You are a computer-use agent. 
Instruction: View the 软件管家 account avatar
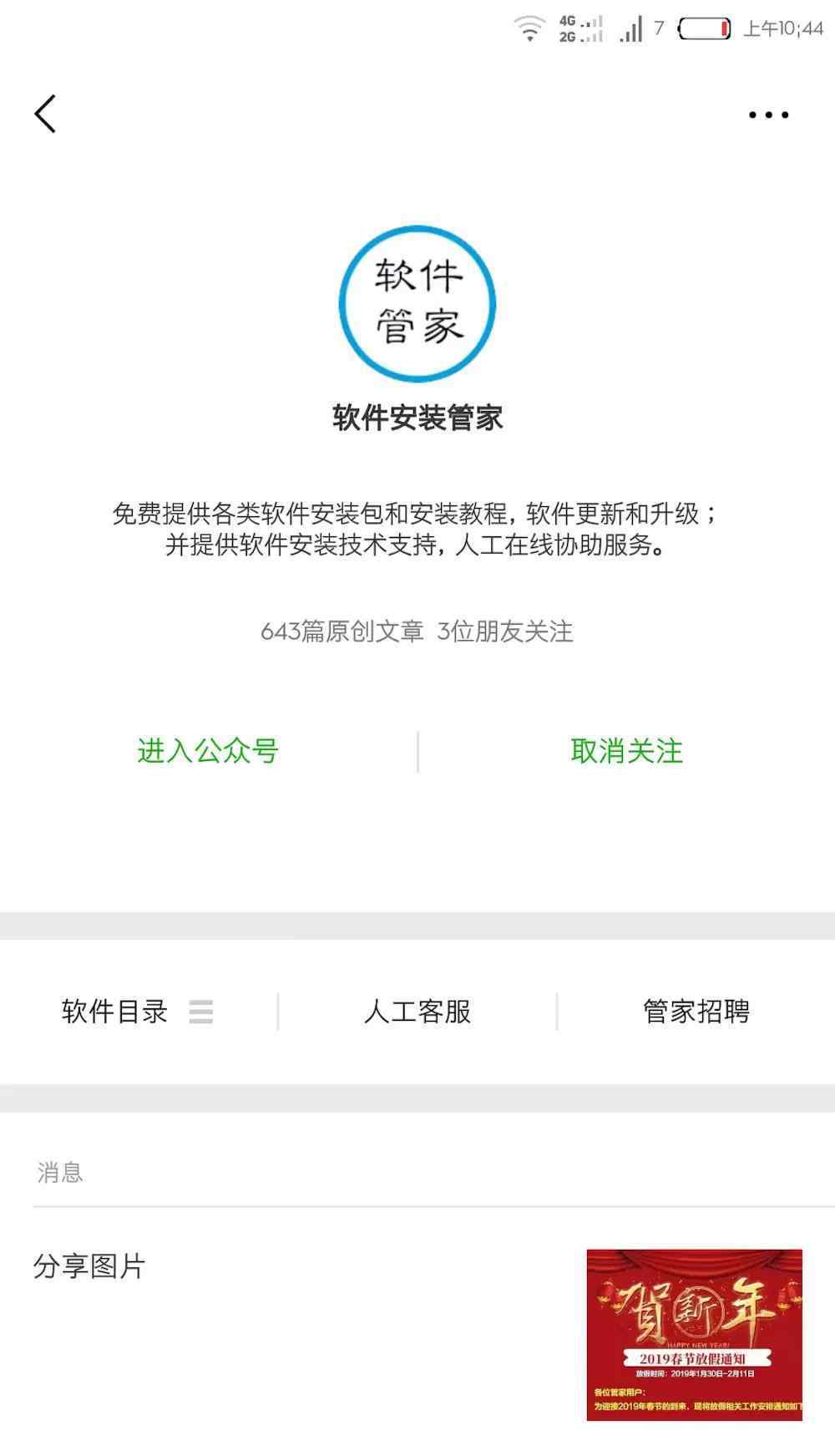[x=417, y=304]
